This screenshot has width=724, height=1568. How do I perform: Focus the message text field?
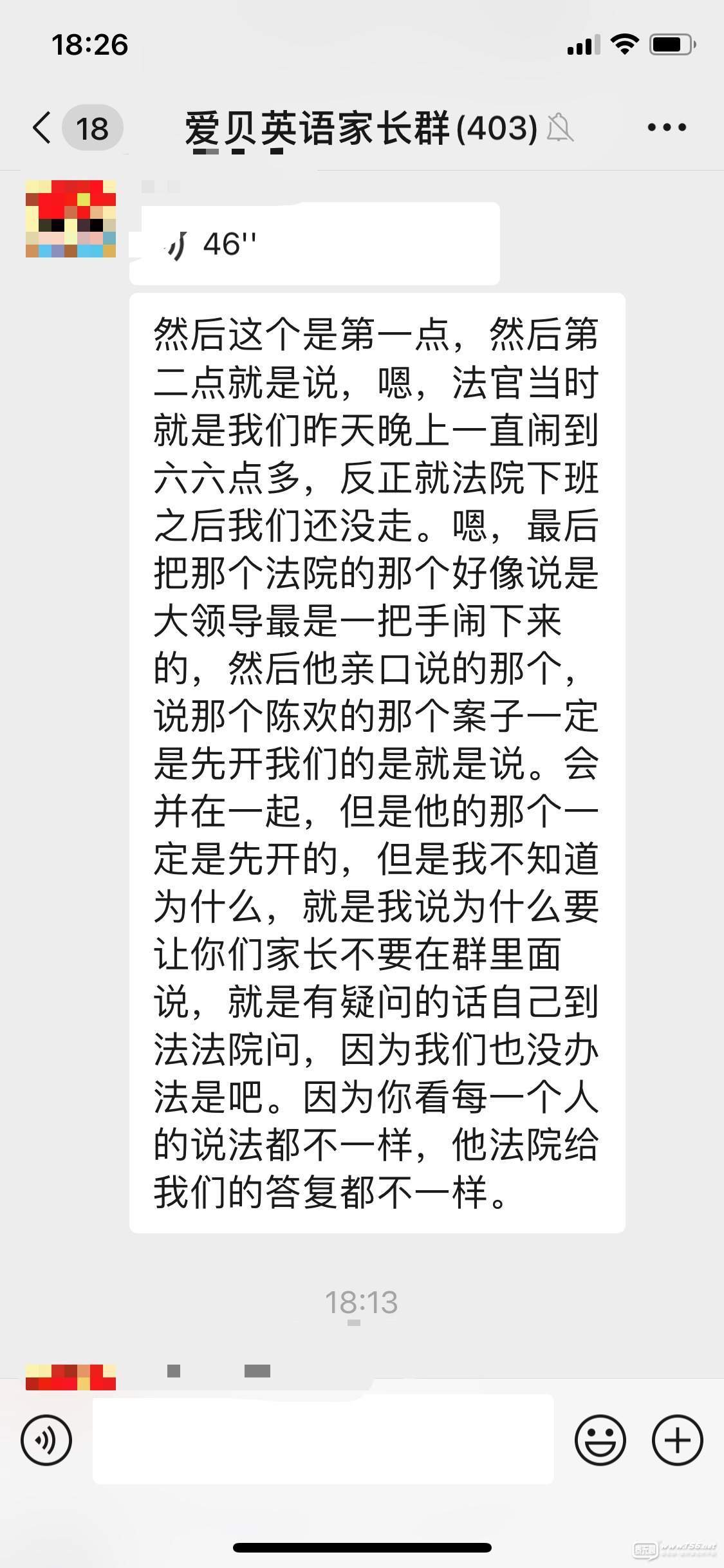323,1439
